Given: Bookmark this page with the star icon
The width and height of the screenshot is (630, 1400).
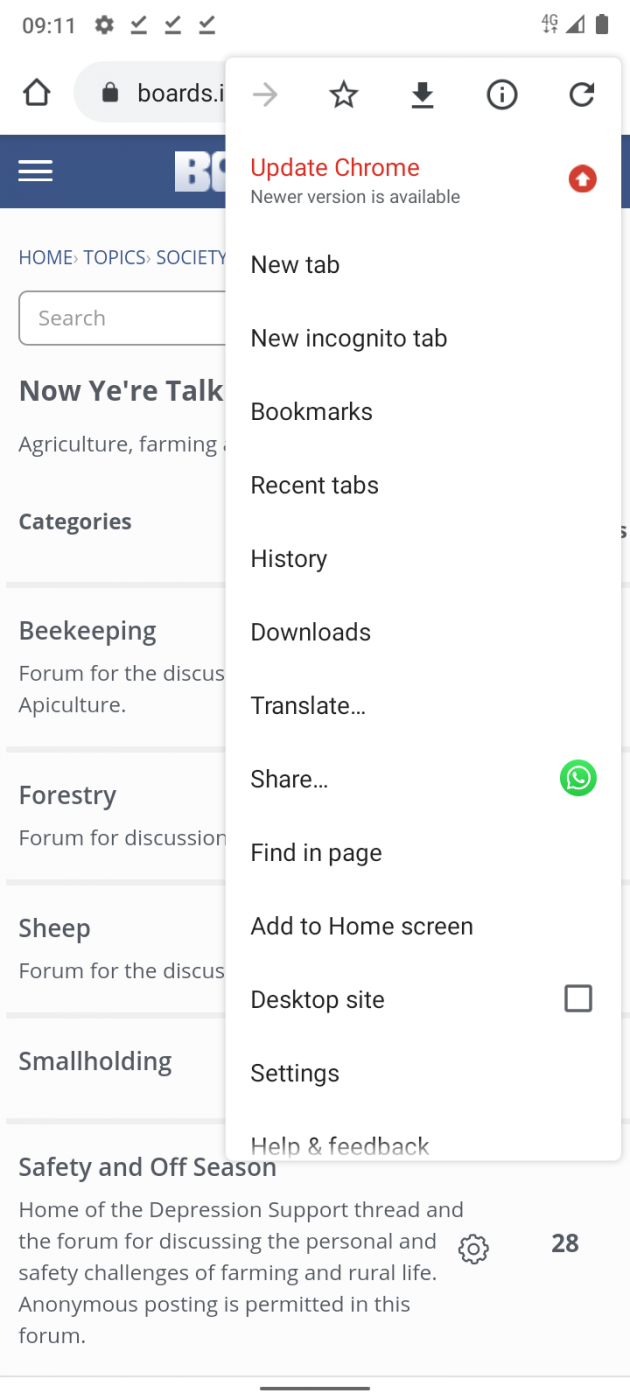Looking at the screenshot, I should coord(343,95).
